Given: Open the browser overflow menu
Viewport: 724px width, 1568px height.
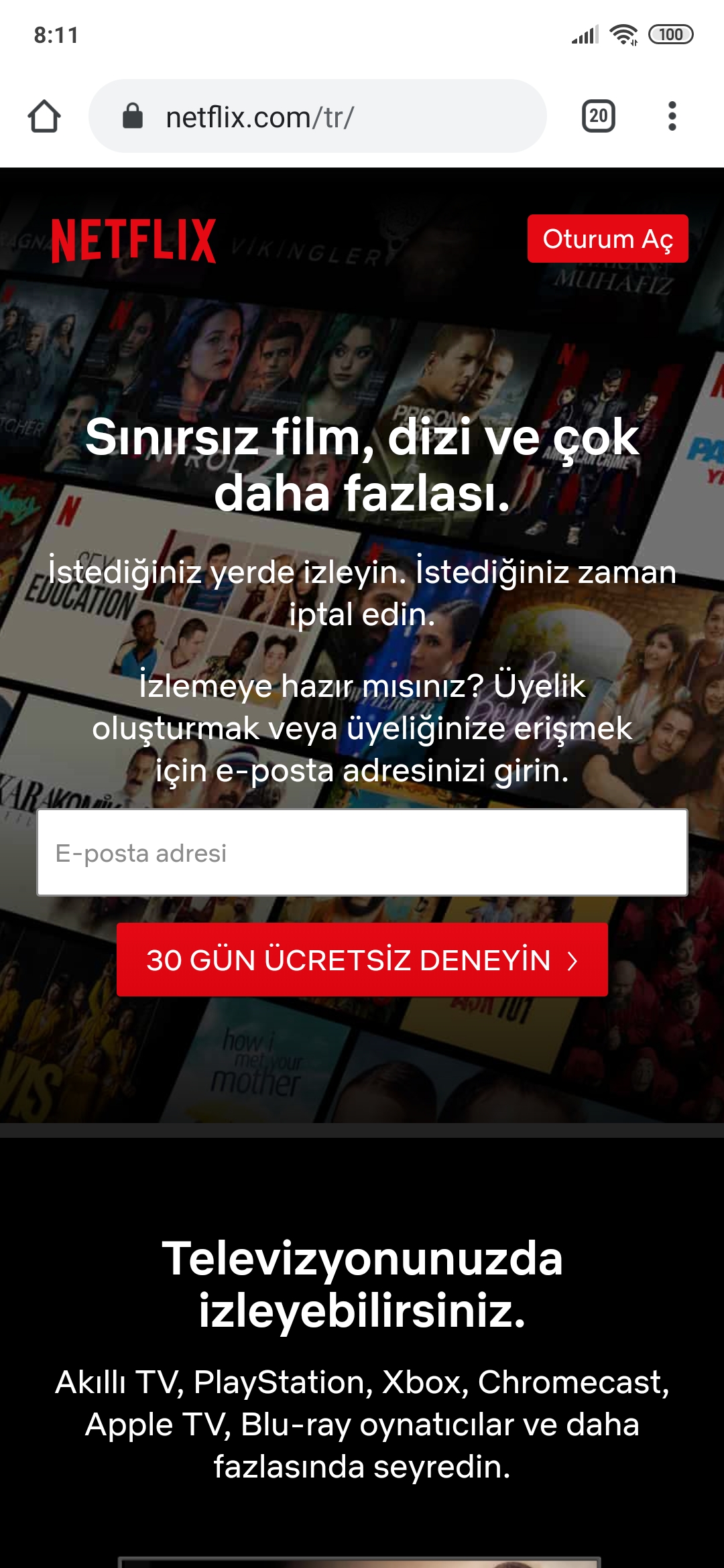Looking at the screenshot, I should pos(672,117).
